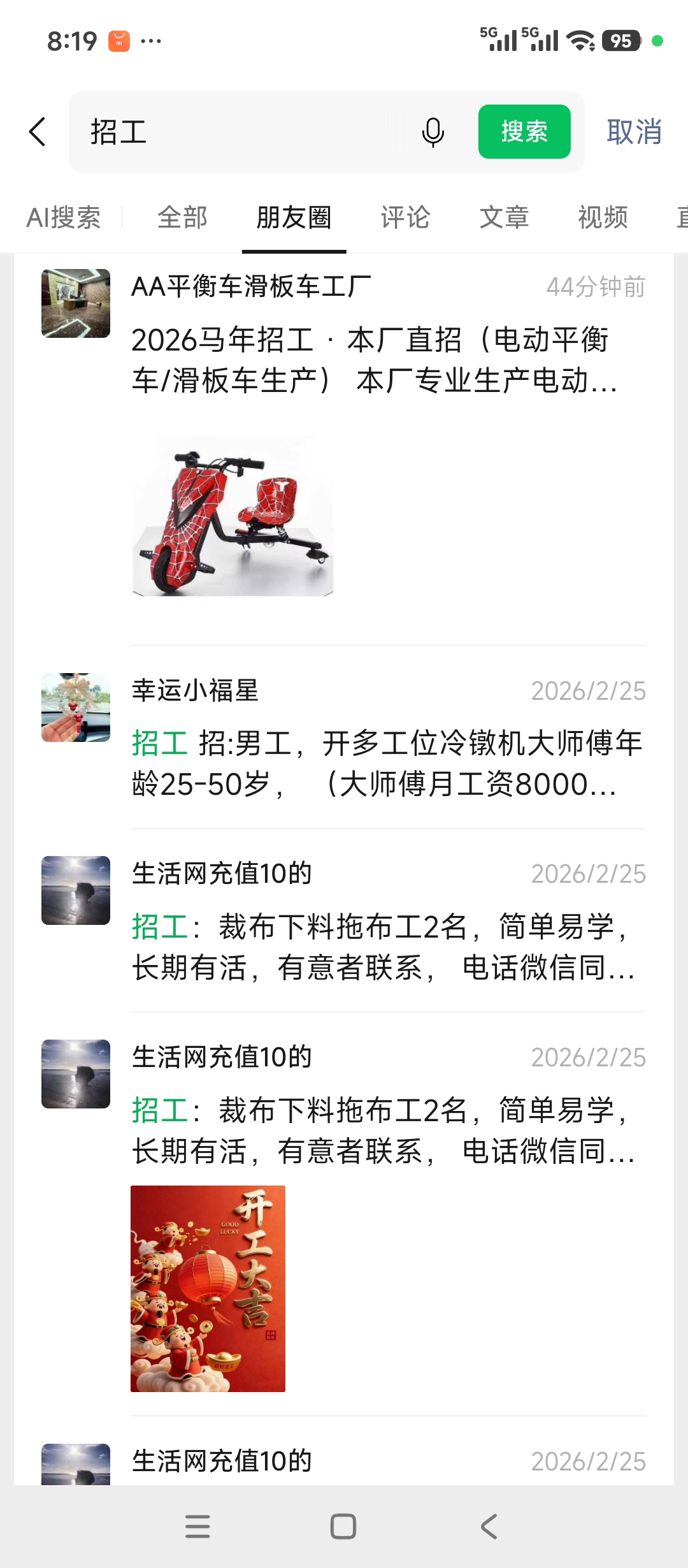The image size is (688, 1568).
Task: Tap the green 搜索 button
Action: coord(524,132)
